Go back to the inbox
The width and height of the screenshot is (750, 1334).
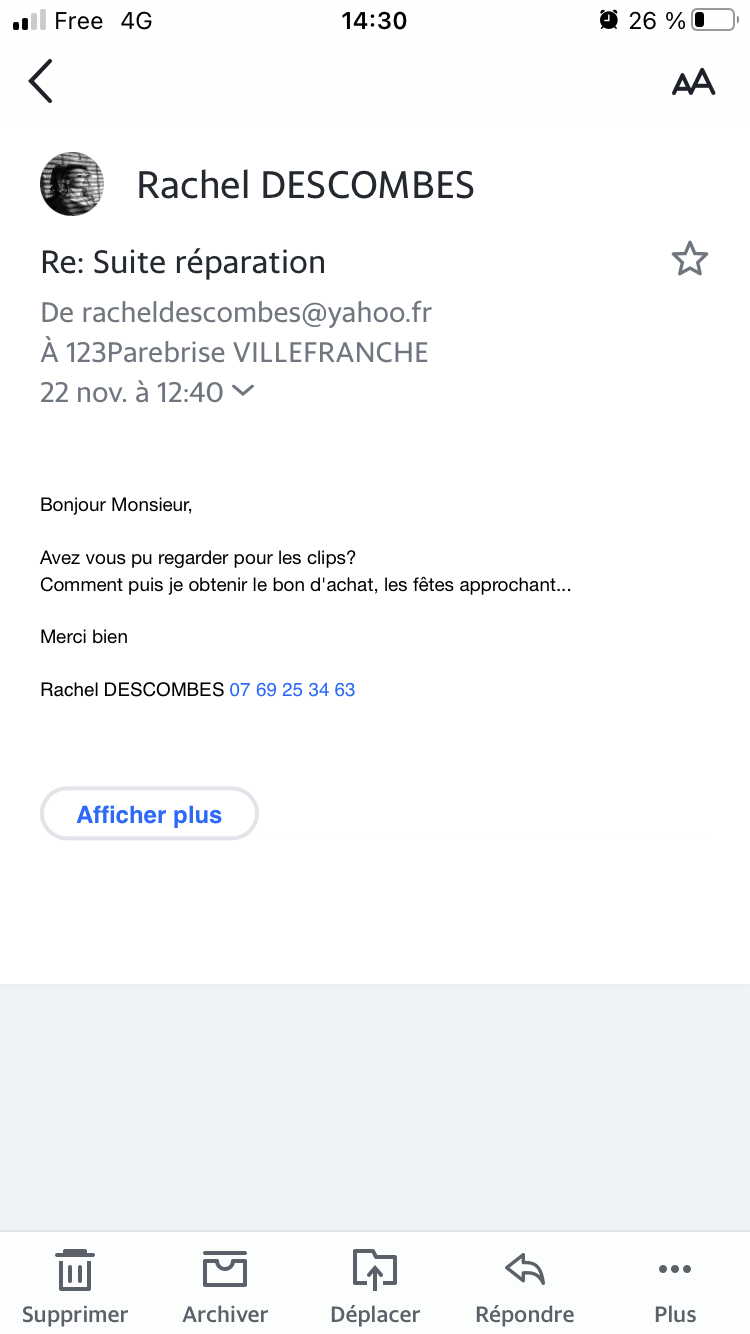pyautogui.click(x=40, y=81)
